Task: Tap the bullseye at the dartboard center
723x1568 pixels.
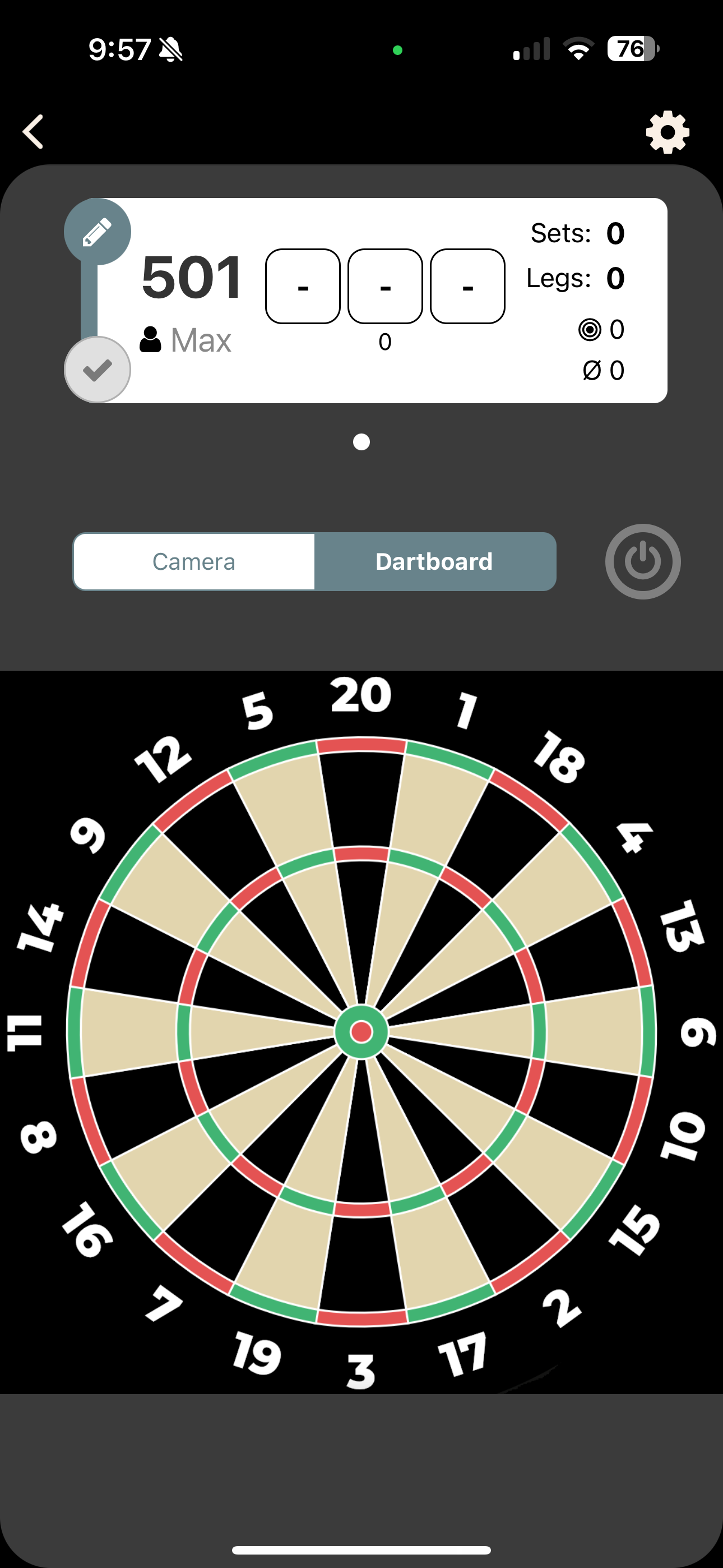Action: tap(361, 1032)
